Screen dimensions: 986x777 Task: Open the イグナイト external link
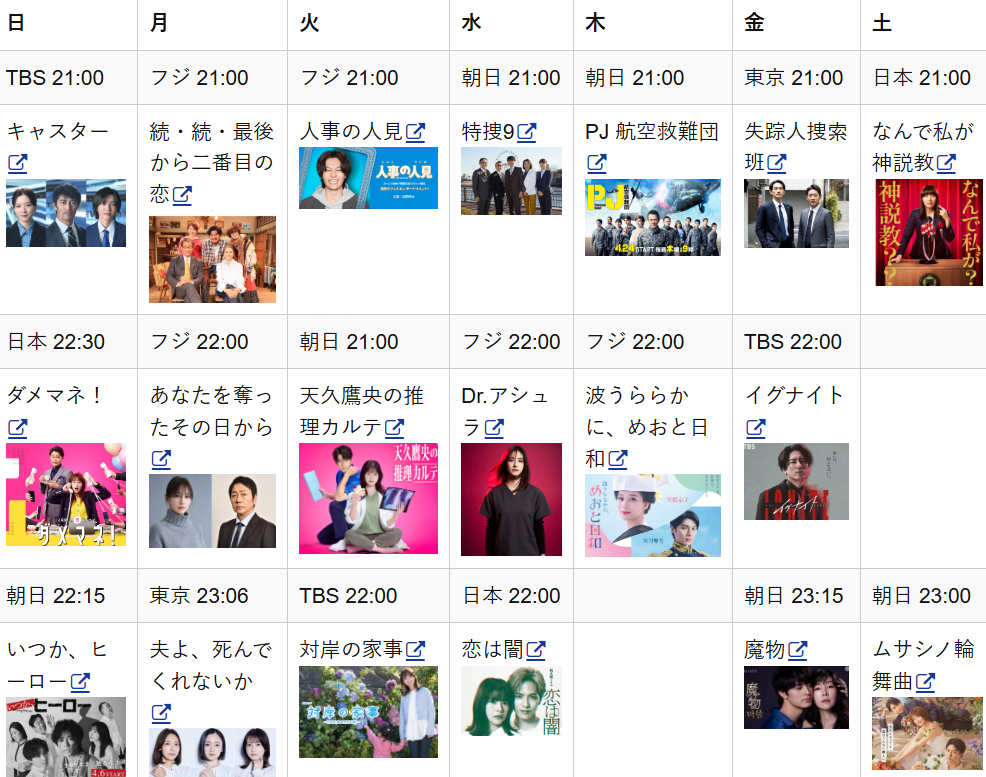pos(755,427)
